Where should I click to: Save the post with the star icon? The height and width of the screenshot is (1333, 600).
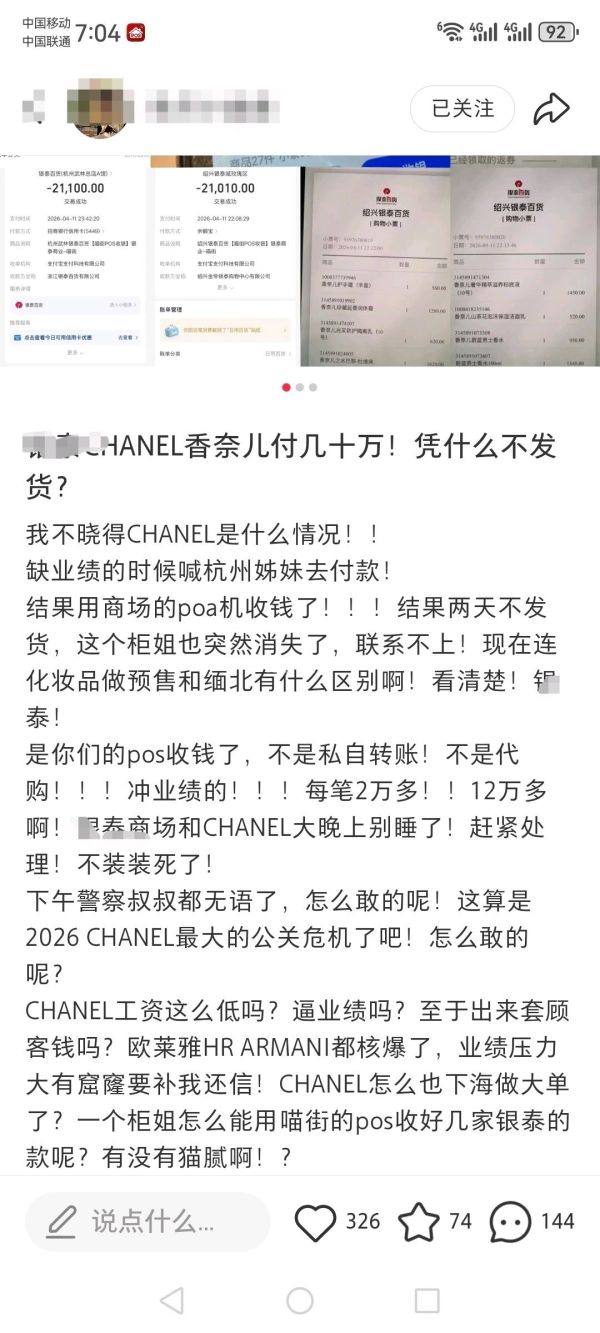click(419, 1221)
